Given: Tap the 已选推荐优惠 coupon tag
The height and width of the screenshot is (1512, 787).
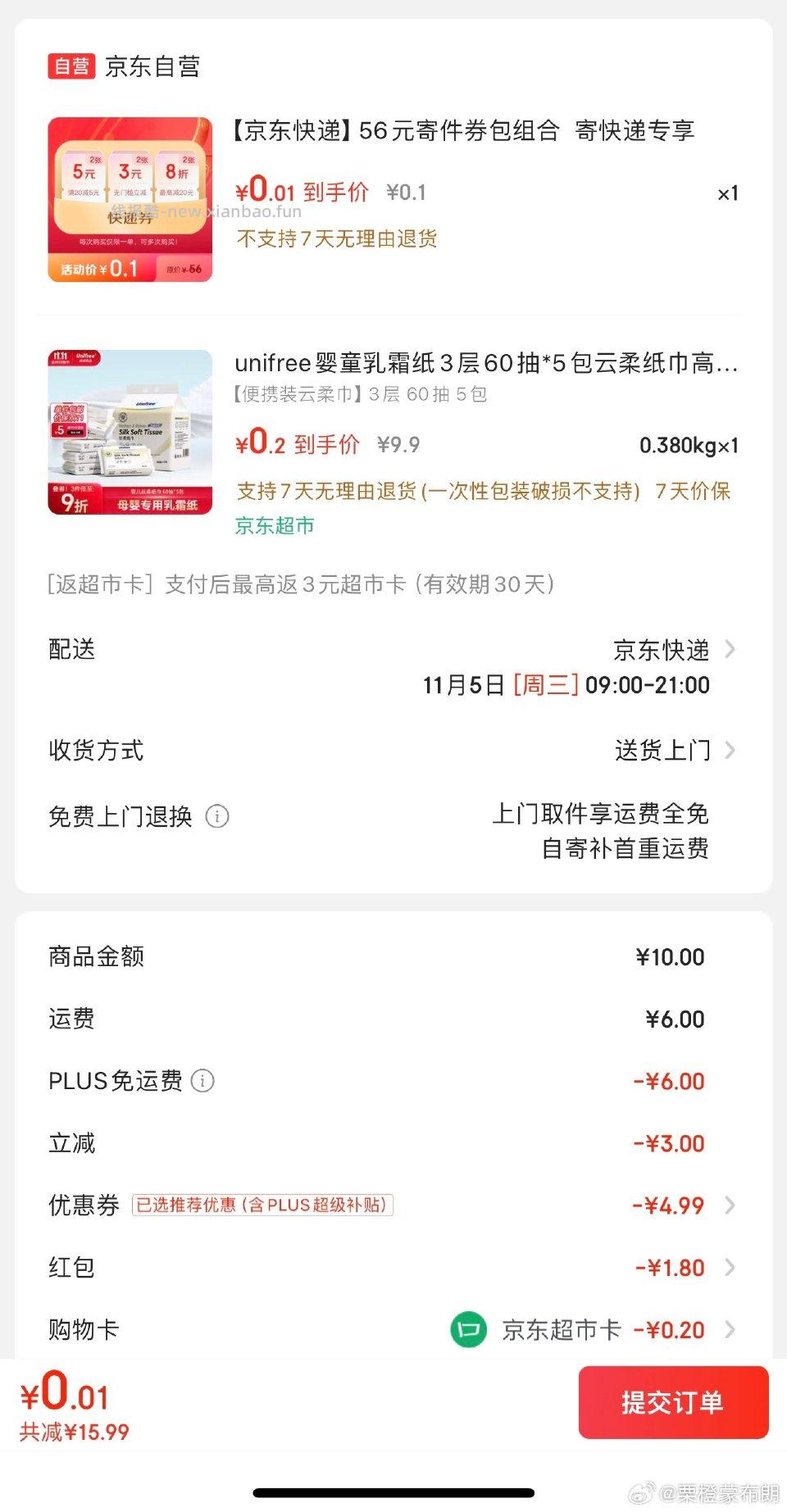Looking at the screenshot, I should [x=264, y=1206].
